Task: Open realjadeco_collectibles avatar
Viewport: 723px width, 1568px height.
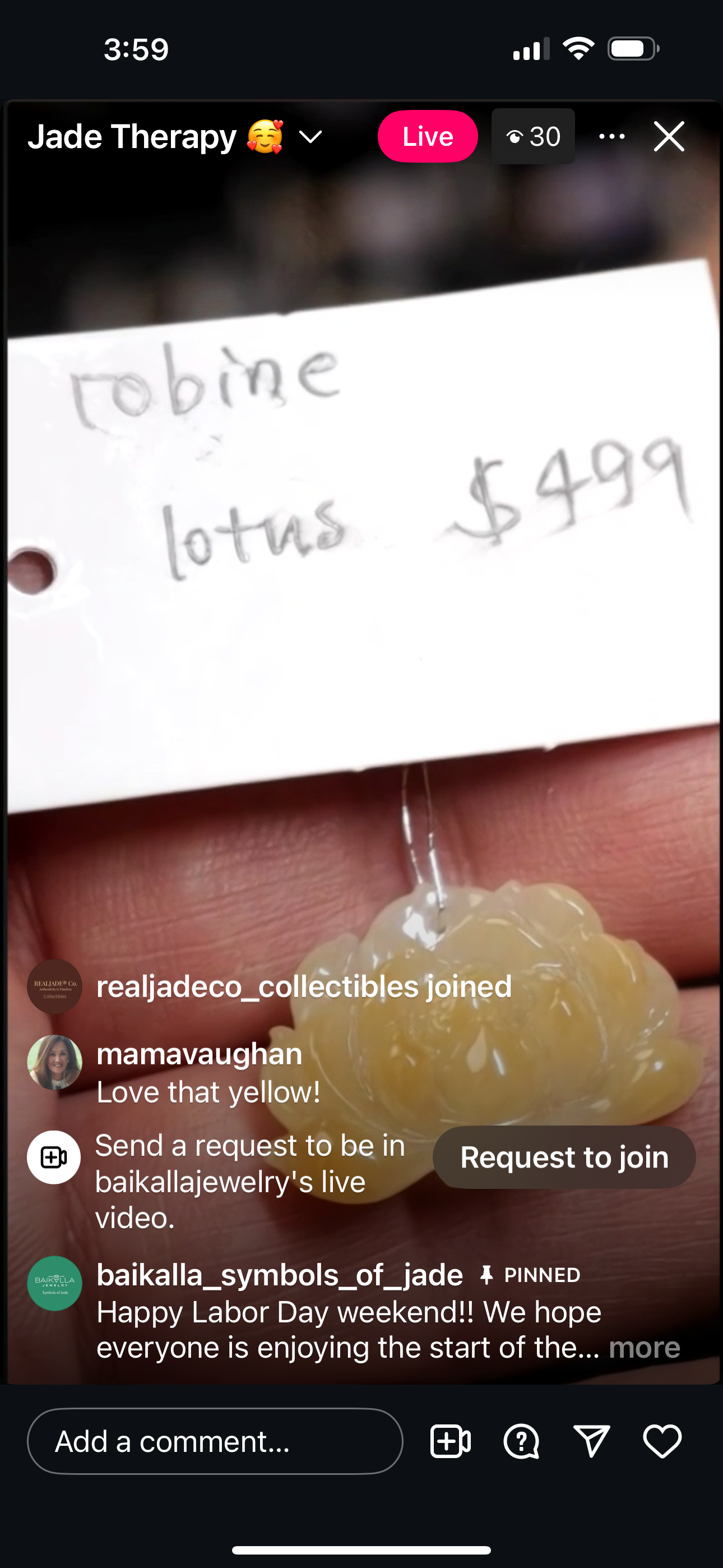Action: tap(55, 986)
